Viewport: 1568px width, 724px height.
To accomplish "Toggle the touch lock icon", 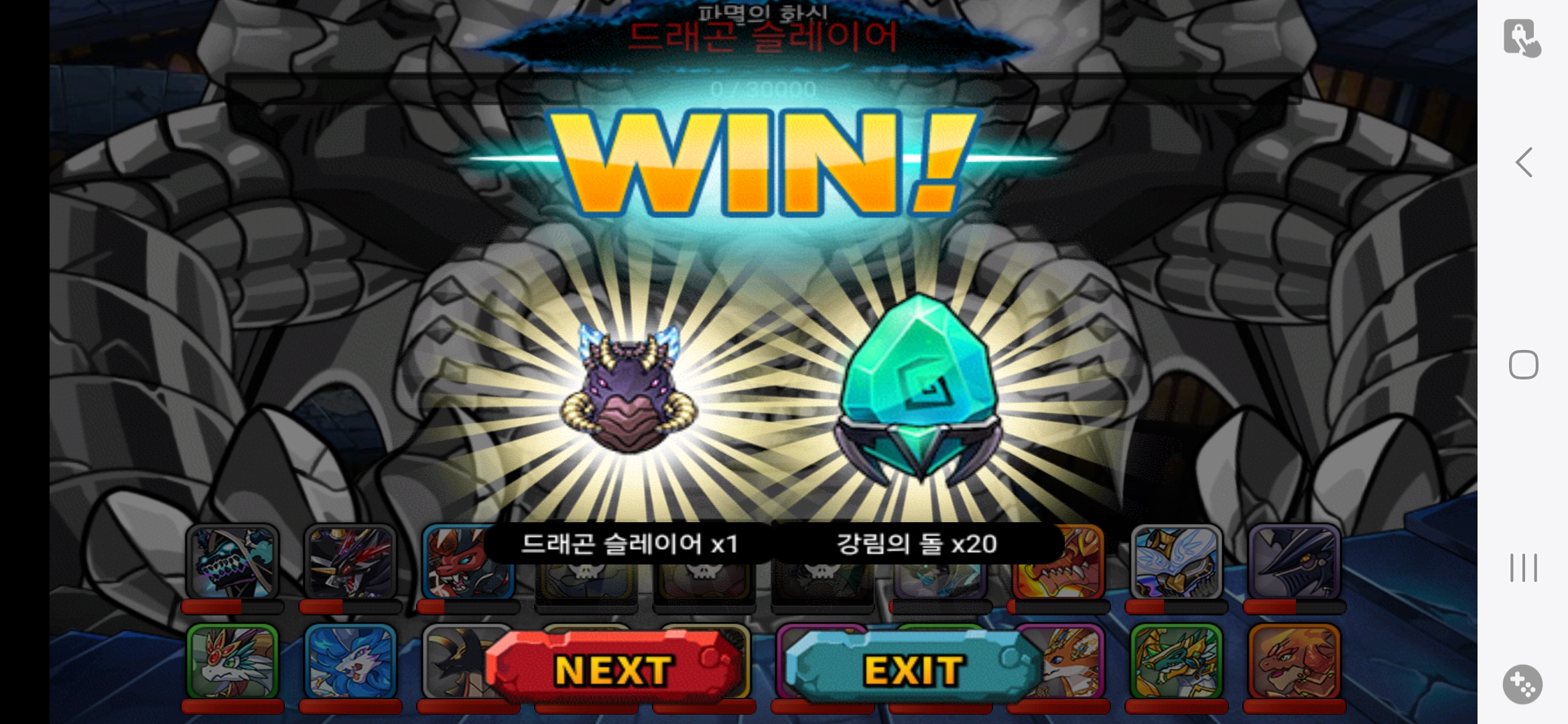I will (x=1521, y=38).
